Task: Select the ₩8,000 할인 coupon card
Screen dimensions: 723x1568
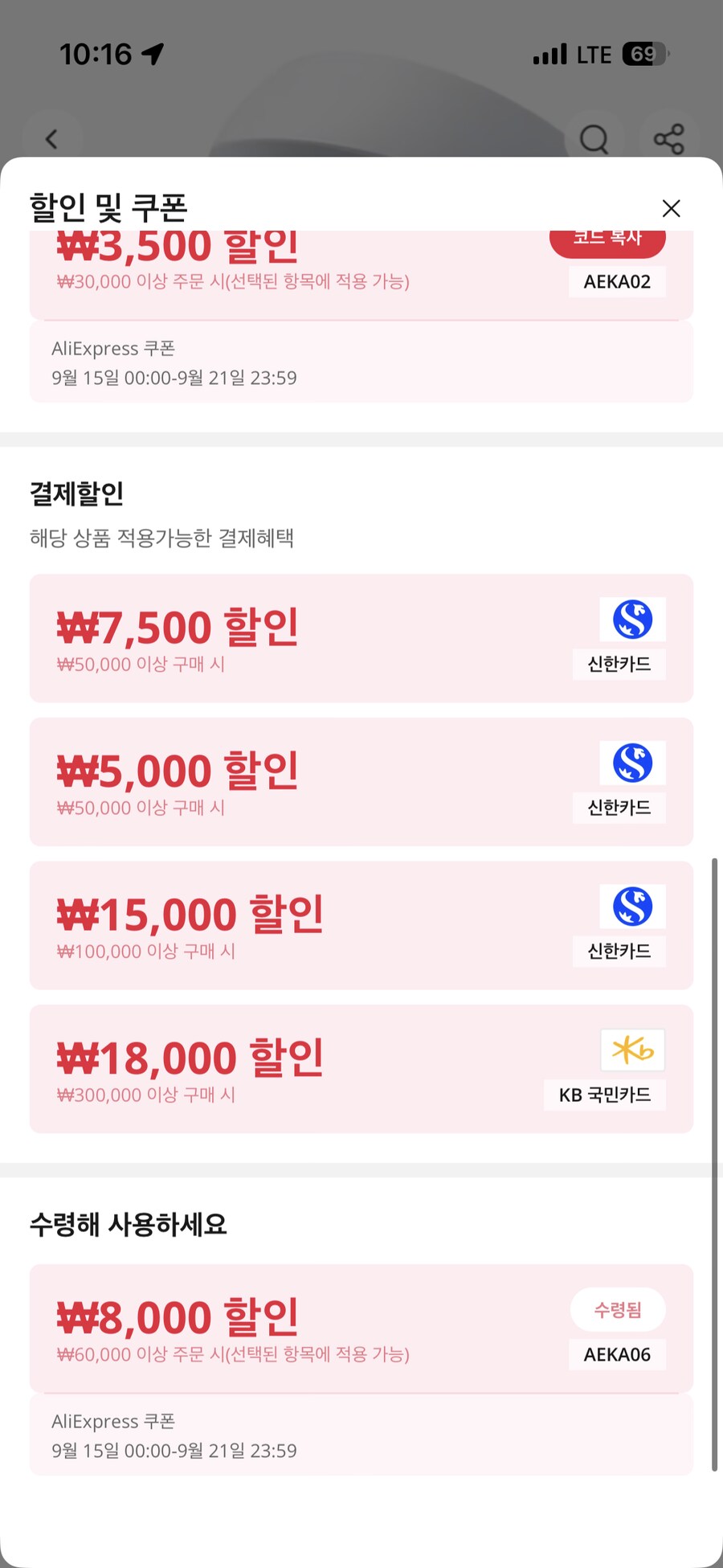Action: [x=321, y=1328]
